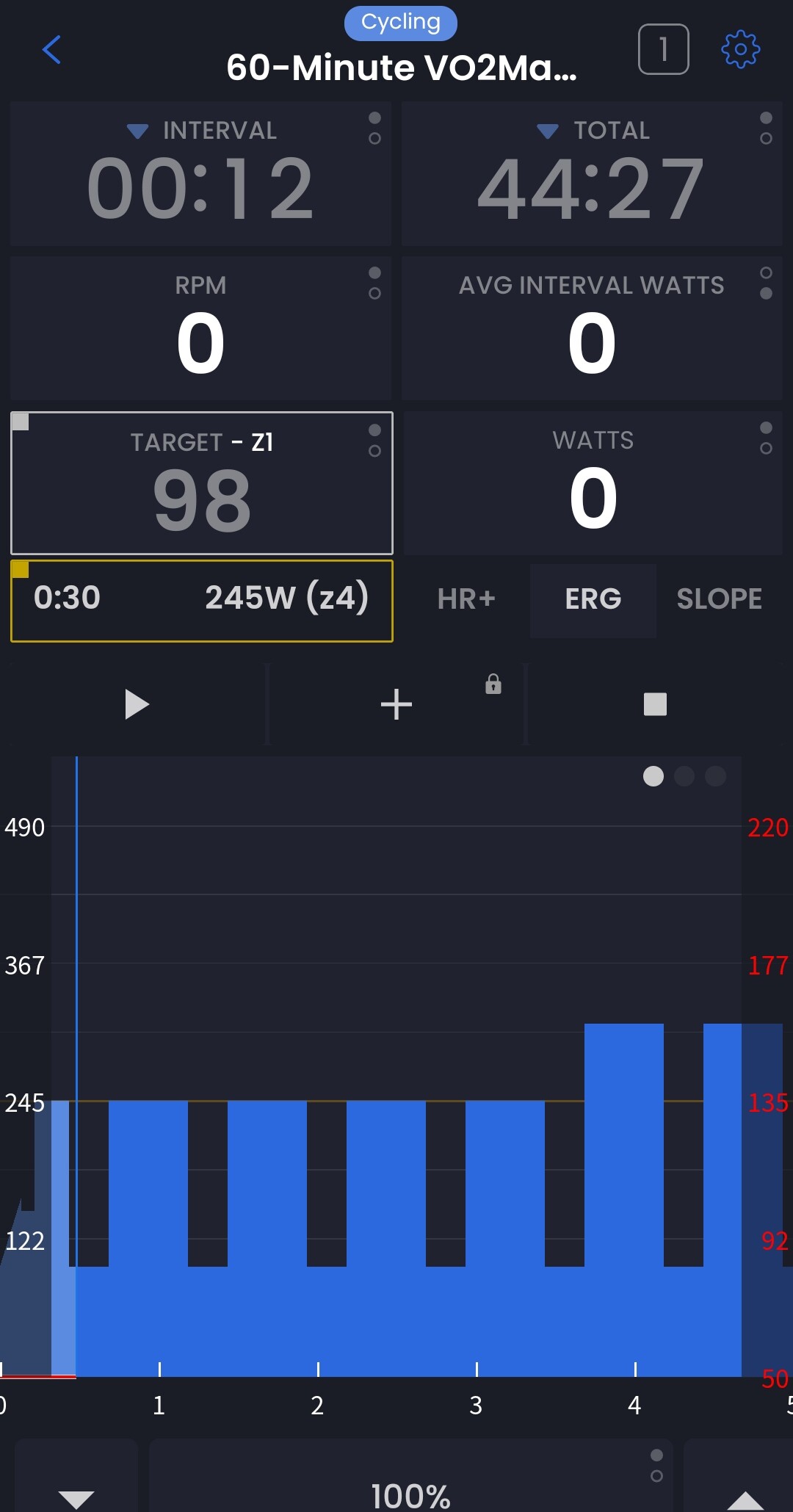Viewport: 793px width, 1512px height.
Task: Tap the RPM data field
Action: tap(201, 328)
